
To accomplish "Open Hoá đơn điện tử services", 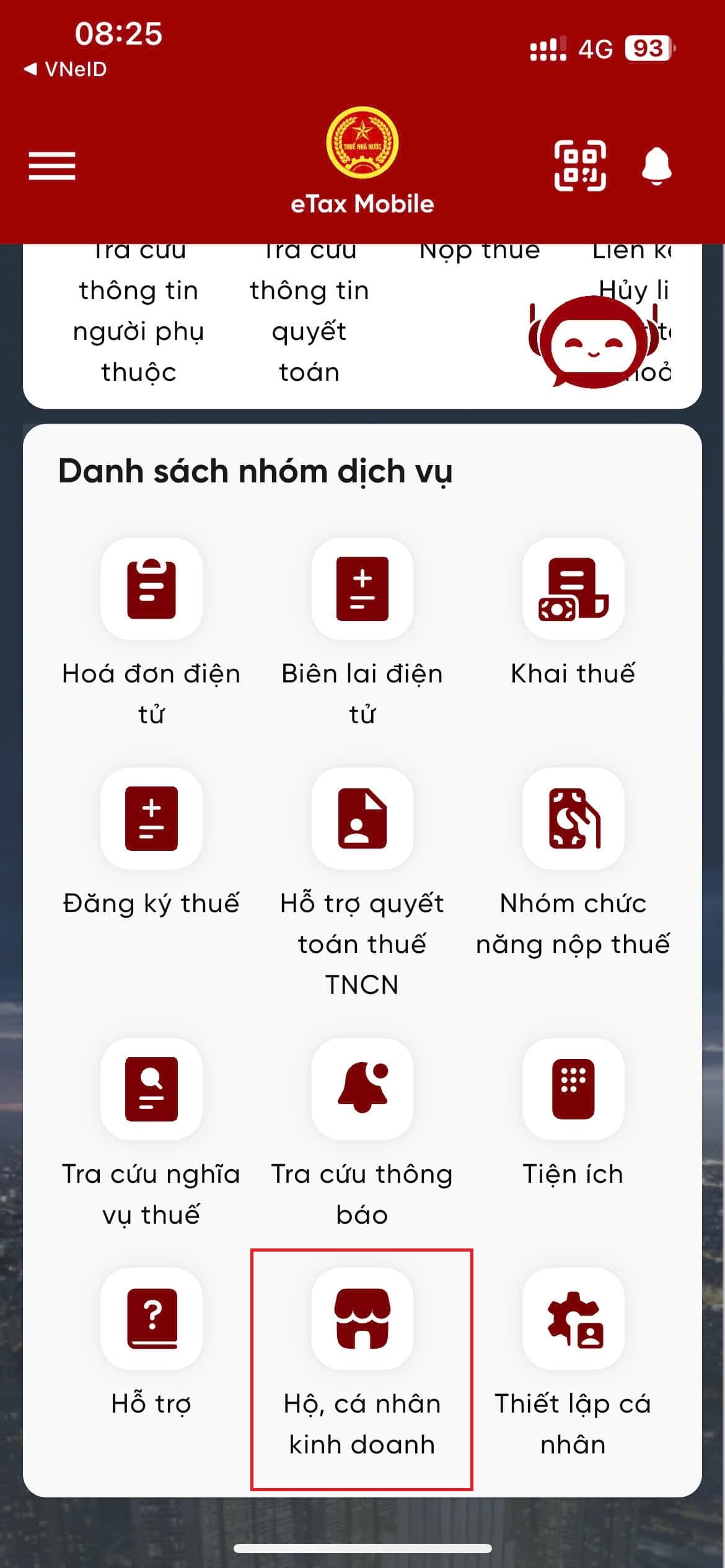I will point(151,632).
